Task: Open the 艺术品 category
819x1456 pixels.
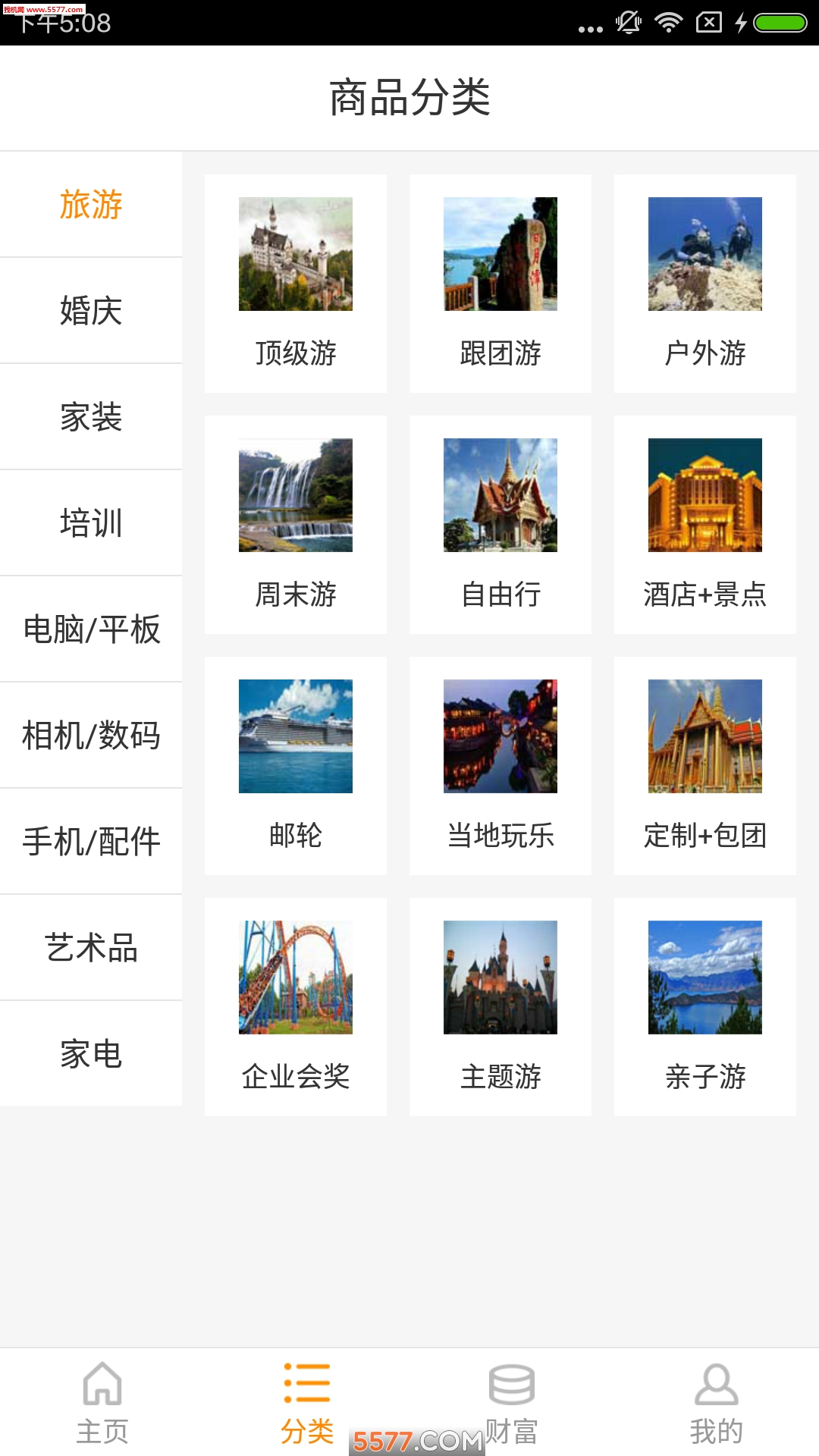Action: tap(91, 946)
